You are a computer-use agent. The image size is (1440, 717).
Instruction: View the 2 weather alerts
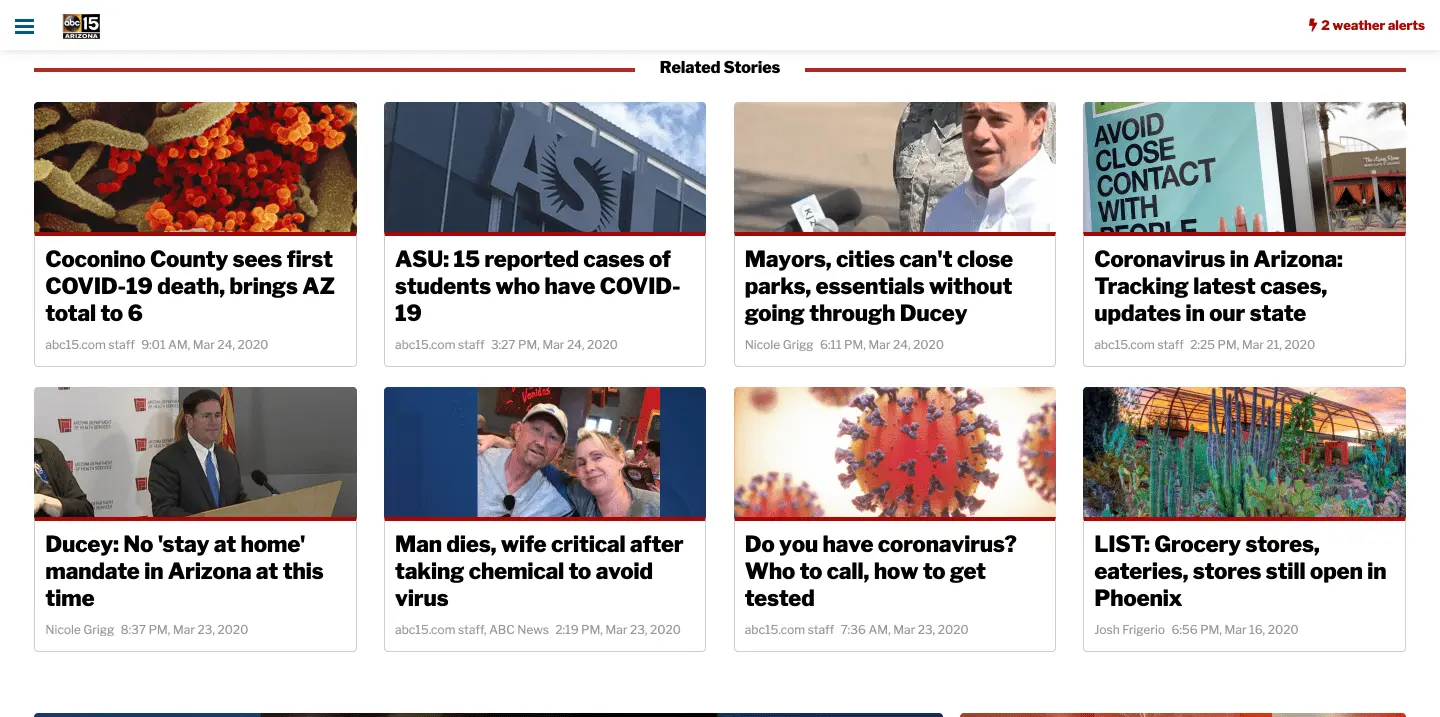tap(1366, 26)
